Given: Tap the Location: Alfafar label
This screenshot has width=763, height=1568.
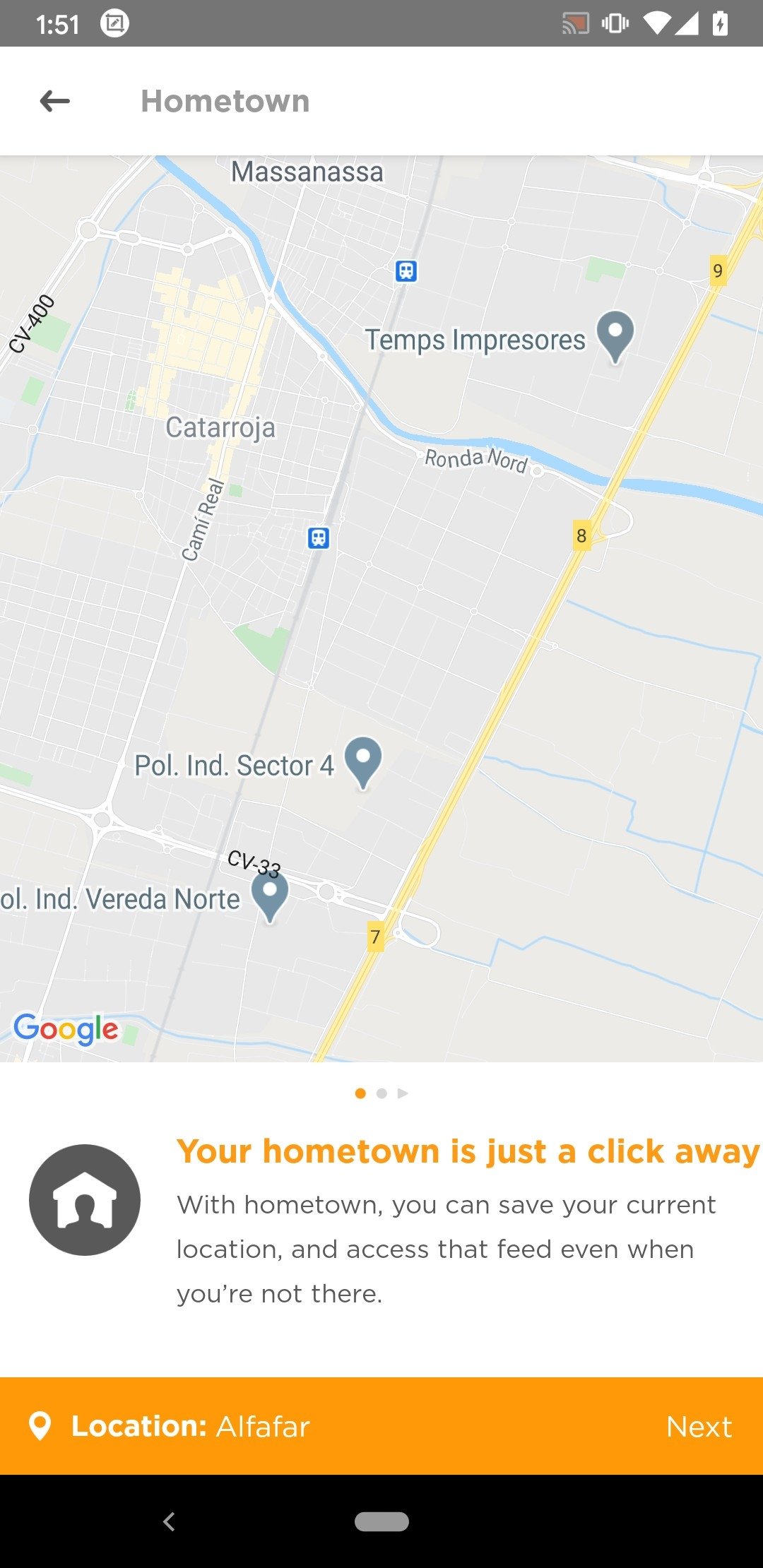Looking at the screenshot, I should click(191, 1427).
